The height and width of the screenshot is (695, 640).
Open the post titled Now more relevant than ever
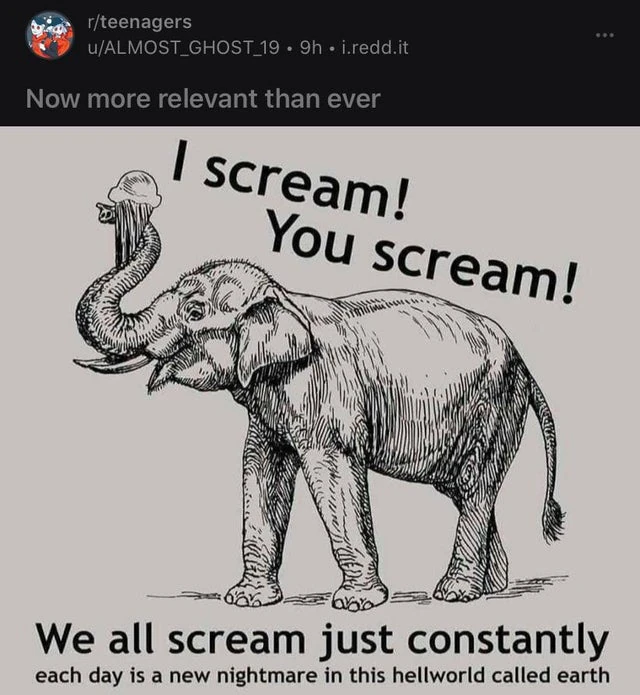coord(203,99)
